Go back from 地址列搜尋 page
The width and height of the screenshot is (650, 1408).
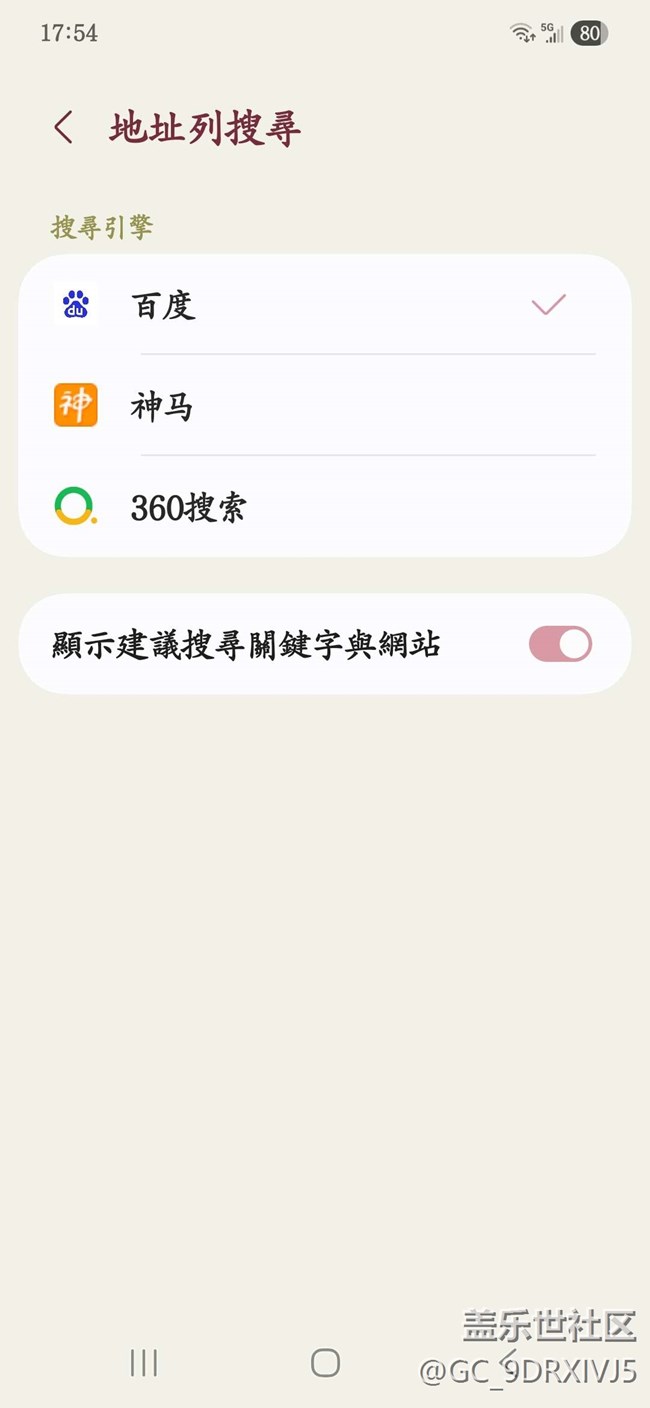64,128
